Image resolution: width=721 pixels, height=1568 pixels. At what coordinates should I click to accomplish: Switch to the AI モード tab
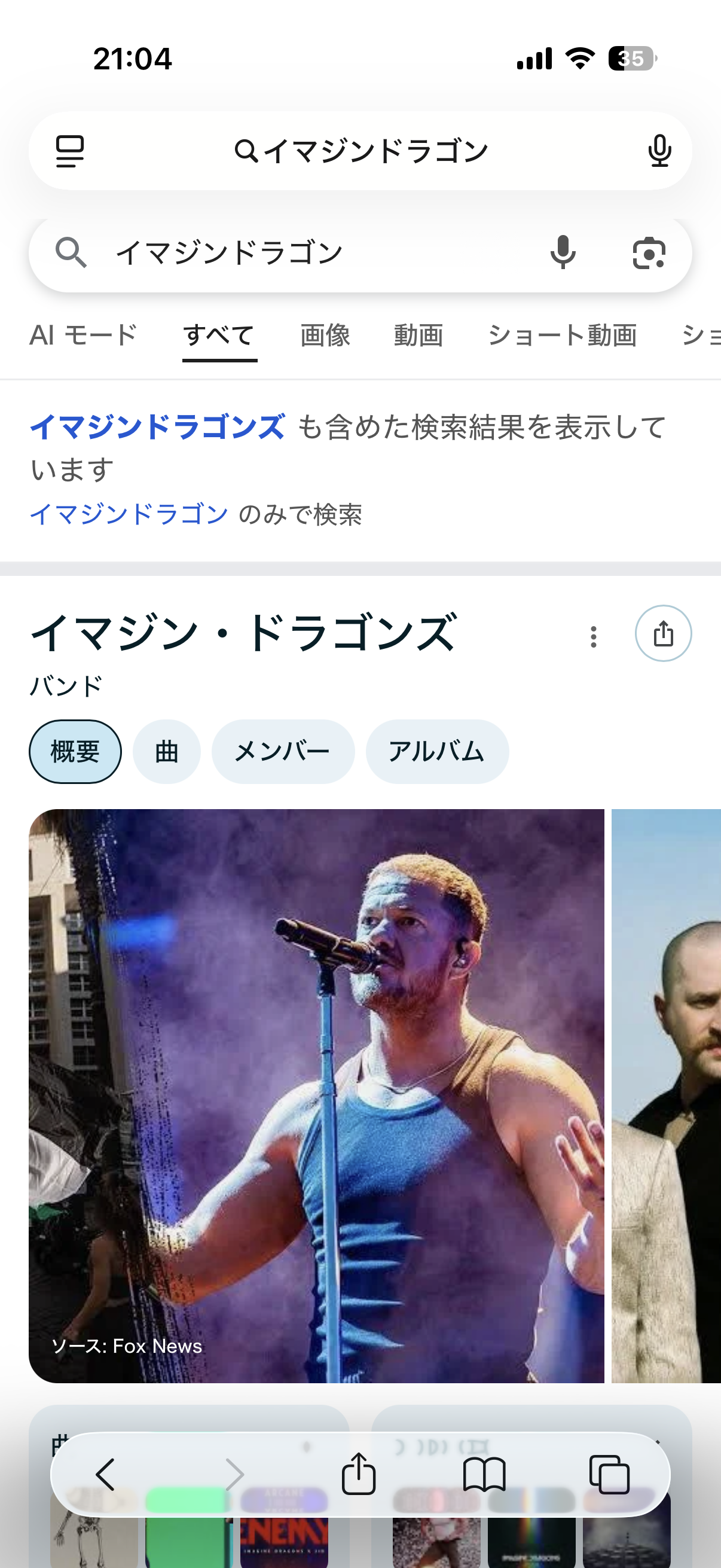pos(83,335)
